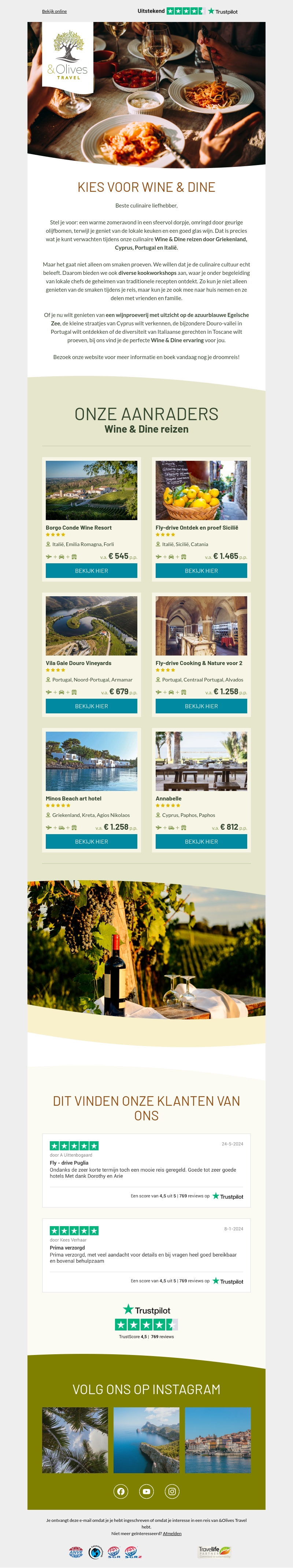Open the YouTube channel icon

click(x=146, y=1491)
